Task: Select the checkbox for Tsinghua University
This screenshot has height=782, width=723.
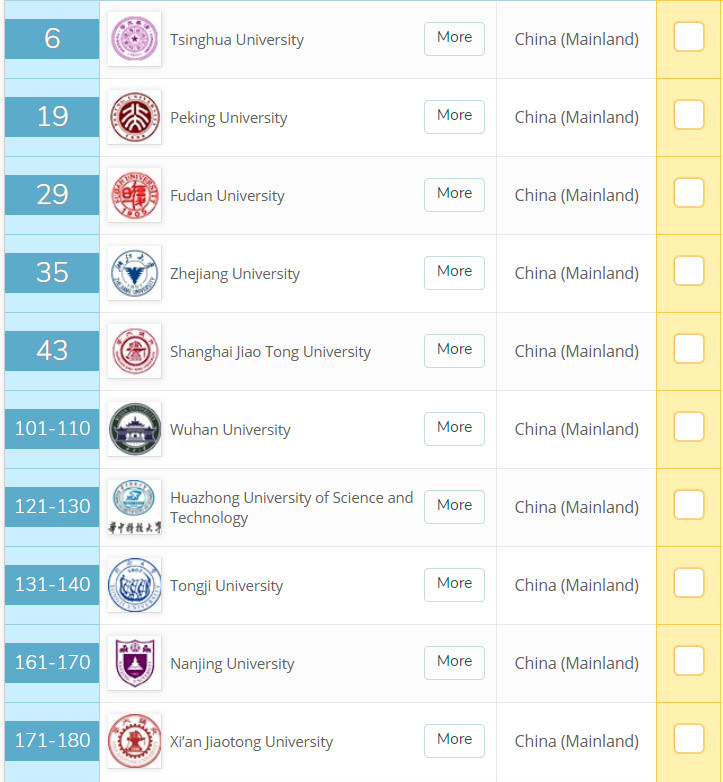Action: tap(688, 37)
